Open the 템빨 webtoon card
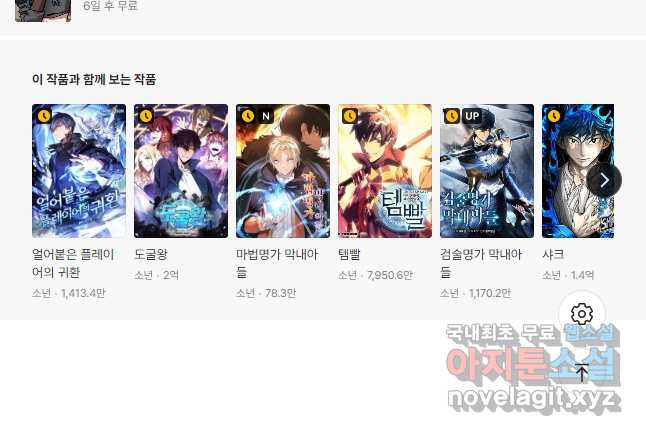The height and width of the screenshot is (436, 646). click(385, 171)
